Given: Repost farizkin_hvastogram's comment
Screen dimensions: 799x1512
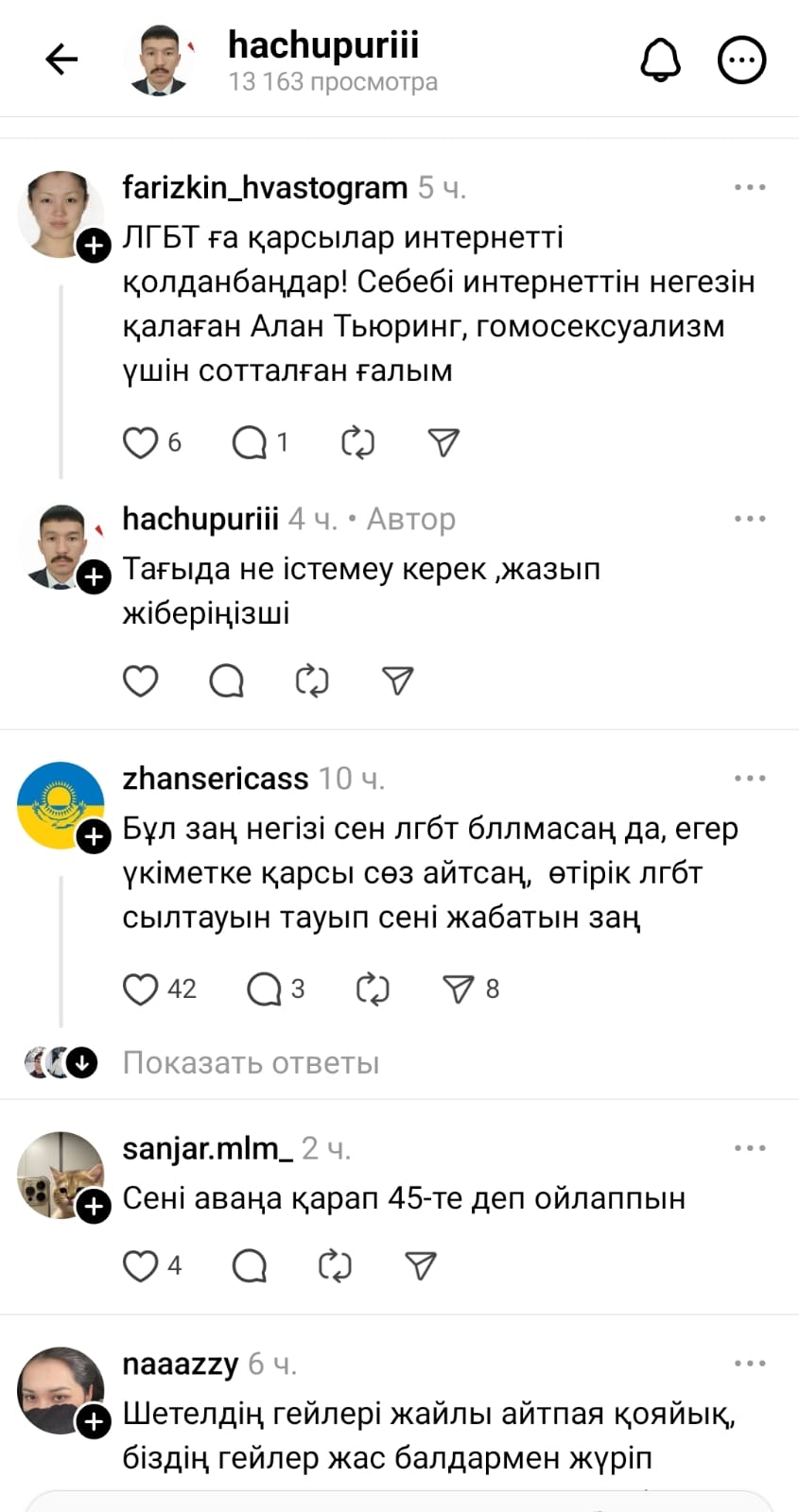Looking at the screenshot, I should tap(357, 442).
